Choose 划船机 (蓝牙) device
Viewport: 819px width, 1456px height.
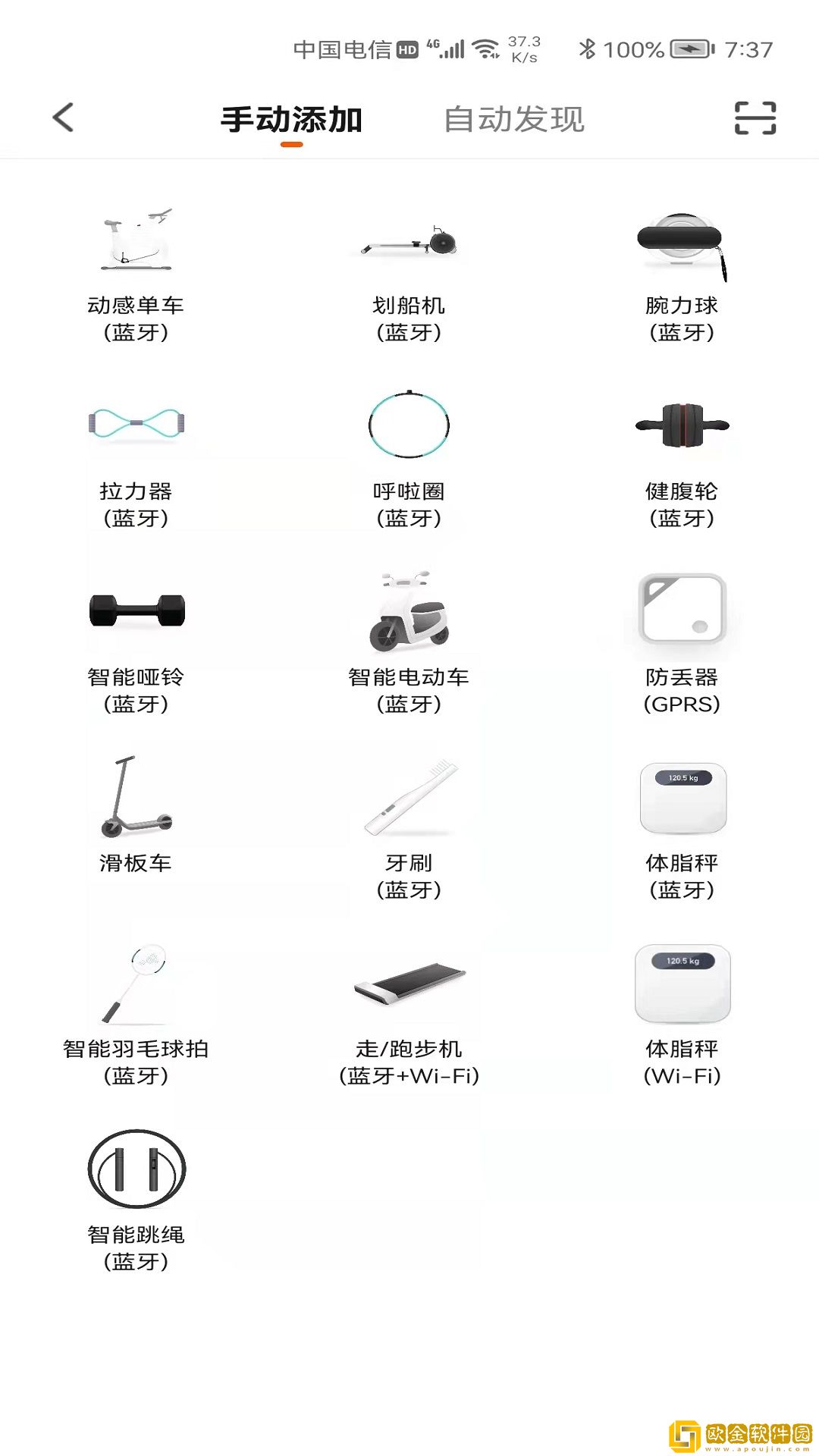tap(409, 273)
